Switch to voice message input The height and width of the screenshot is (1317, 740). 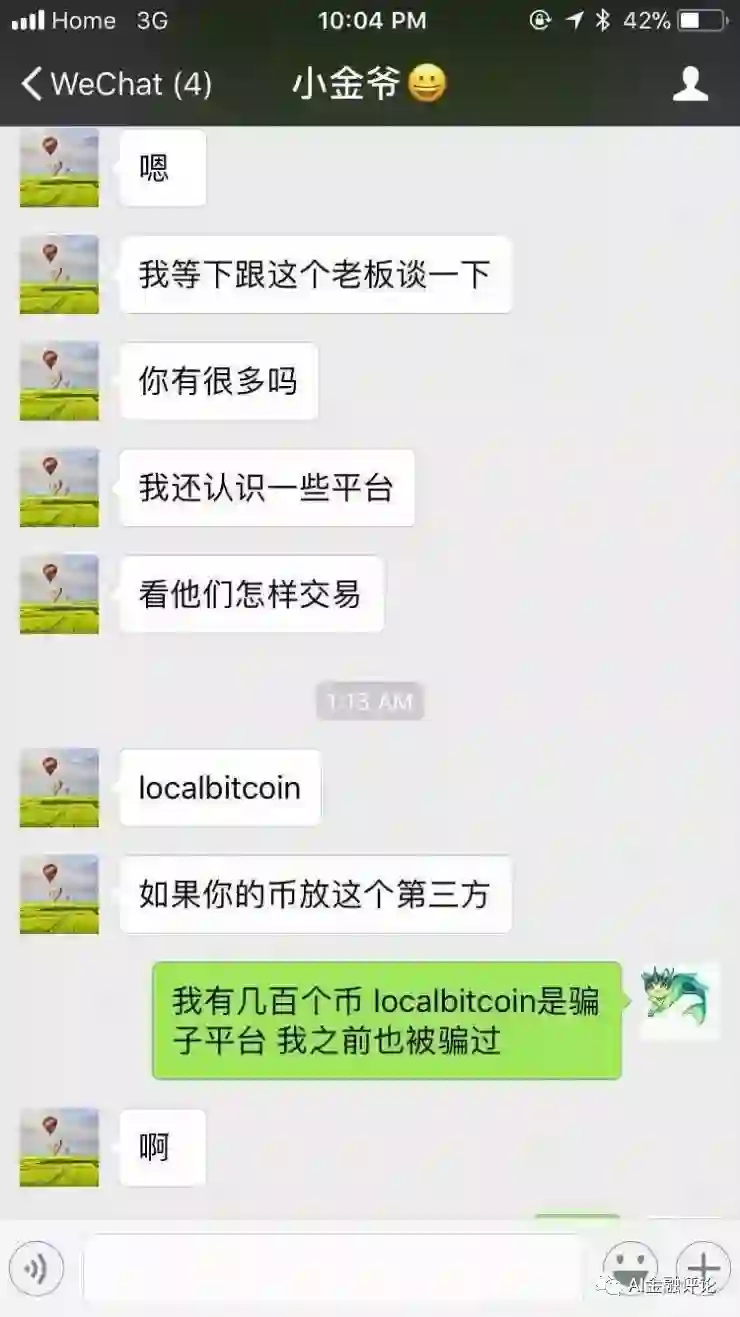pos(36,1270)
